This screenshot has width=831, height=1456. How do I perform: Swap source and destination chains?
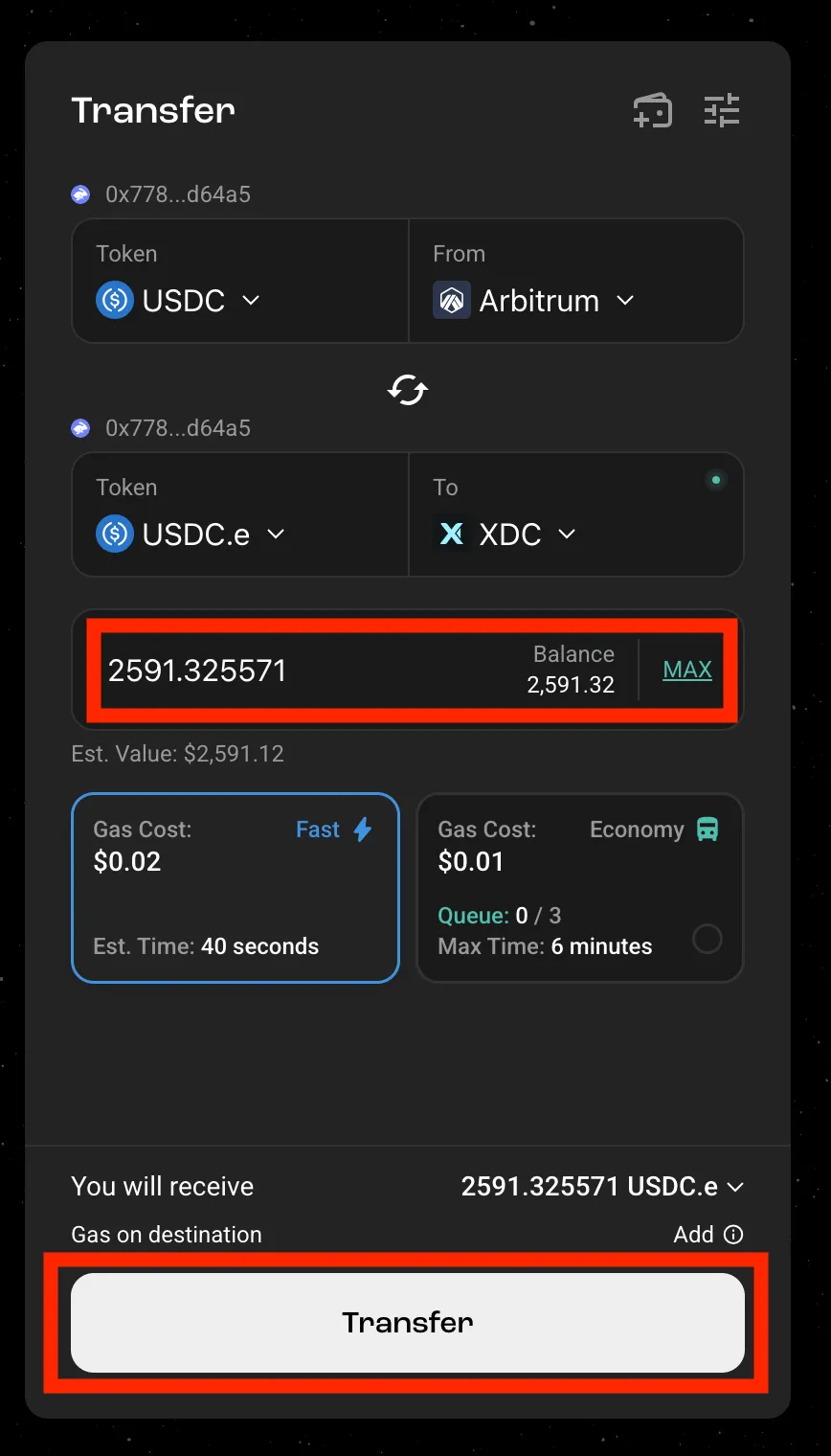coord(408,390)
